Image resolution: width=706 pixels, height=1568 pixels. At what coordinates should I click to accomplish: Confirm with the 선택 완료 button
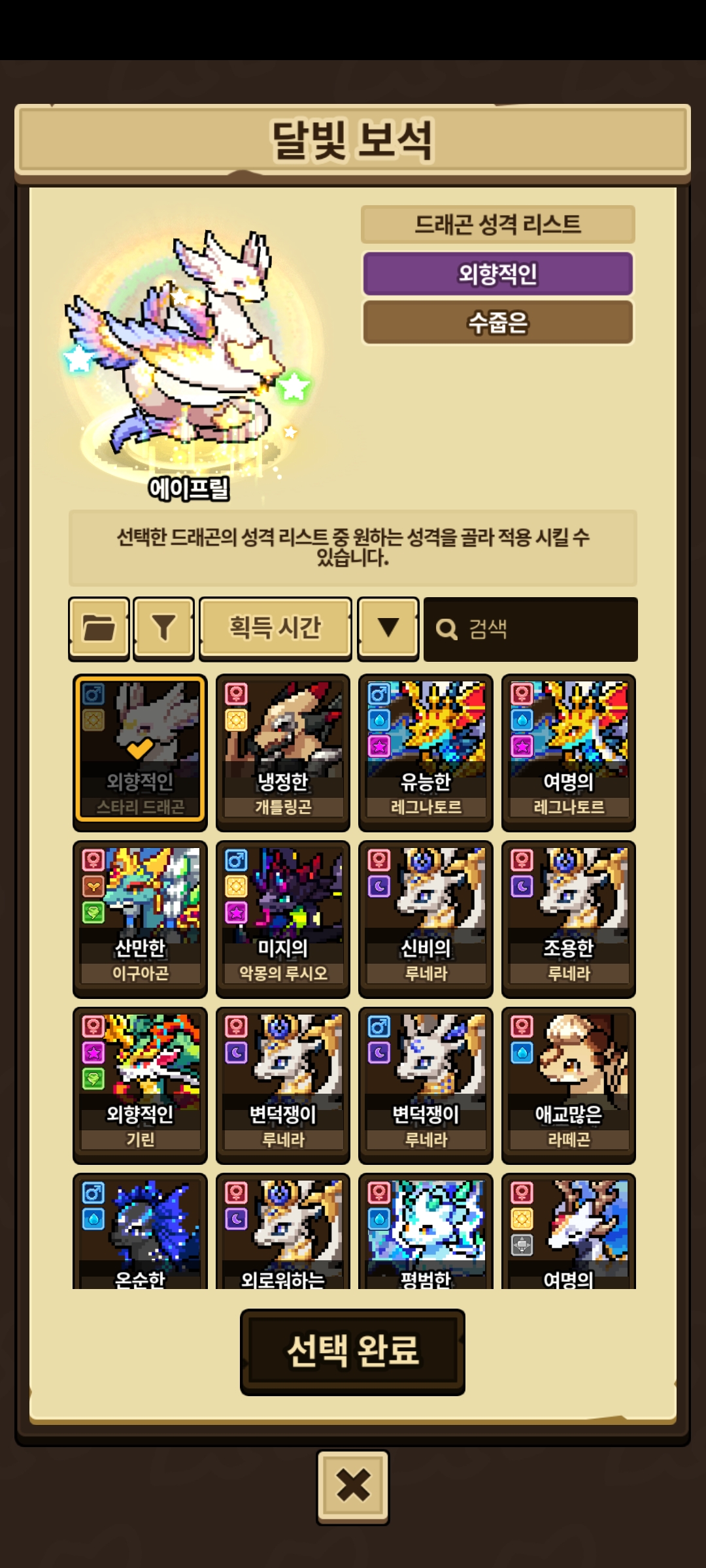pyautogui.click(x=352, y=1352)
